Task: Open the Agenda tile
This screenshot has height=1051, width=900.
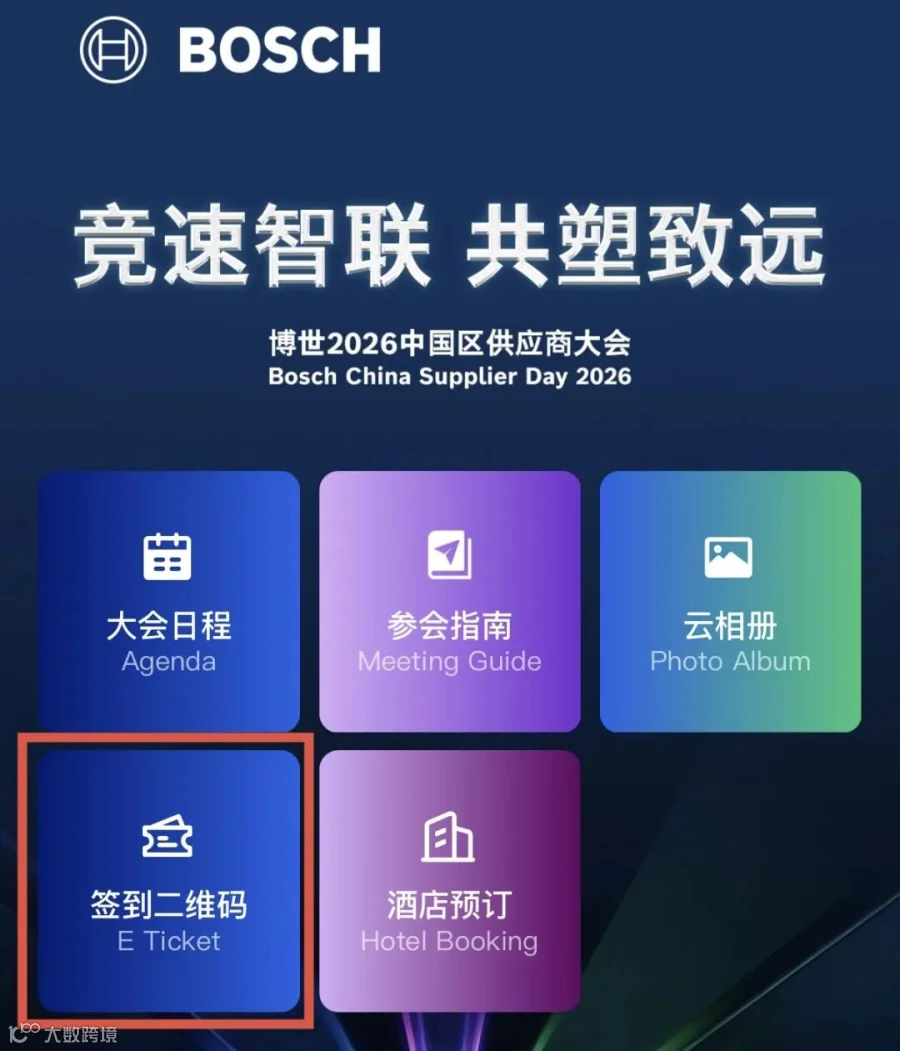Action: tap(169, 601)
